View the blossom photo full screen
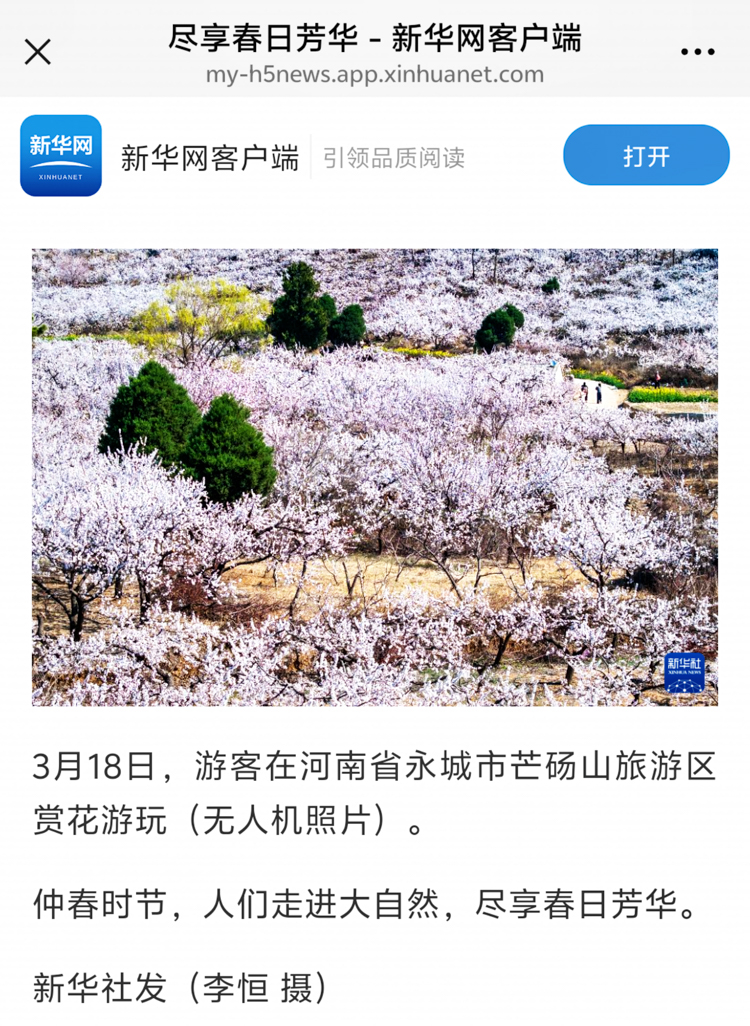750x1026 pixels. point(375,477)
